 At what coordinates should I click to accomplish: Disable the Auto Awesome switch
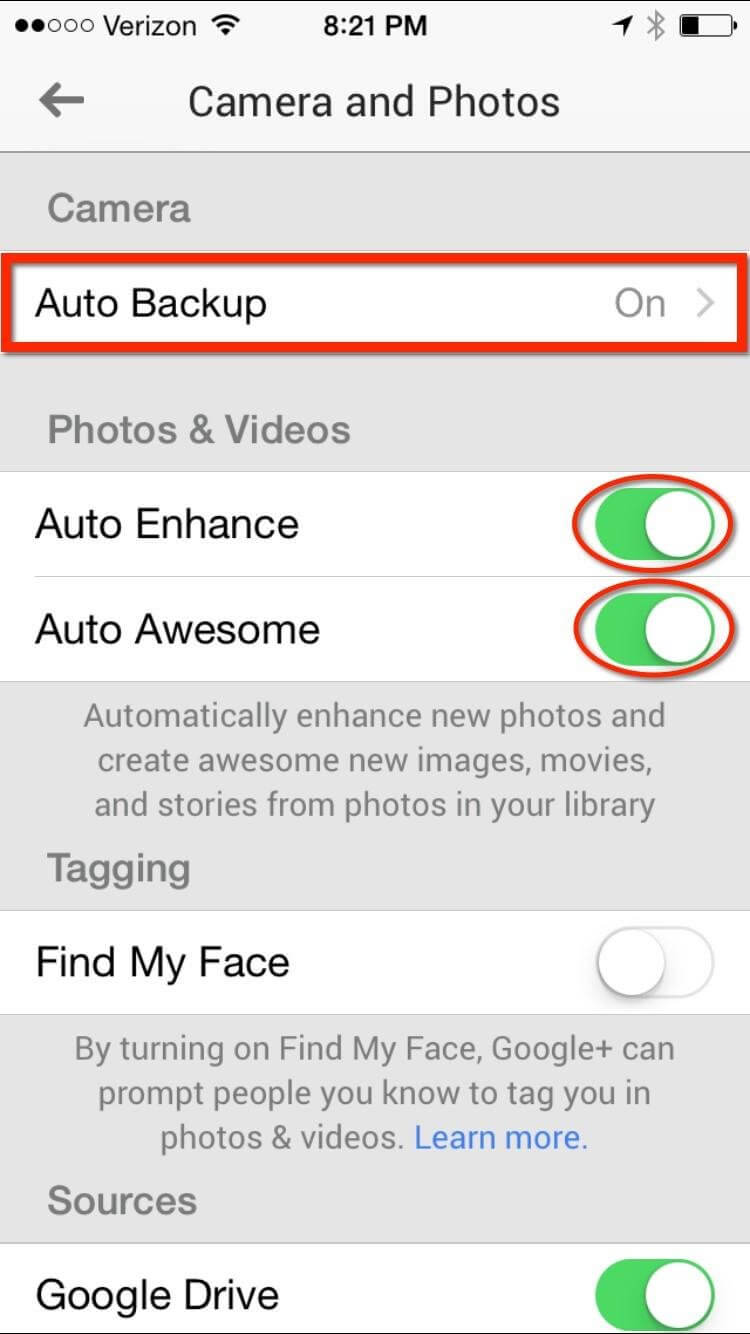[655, 629]
